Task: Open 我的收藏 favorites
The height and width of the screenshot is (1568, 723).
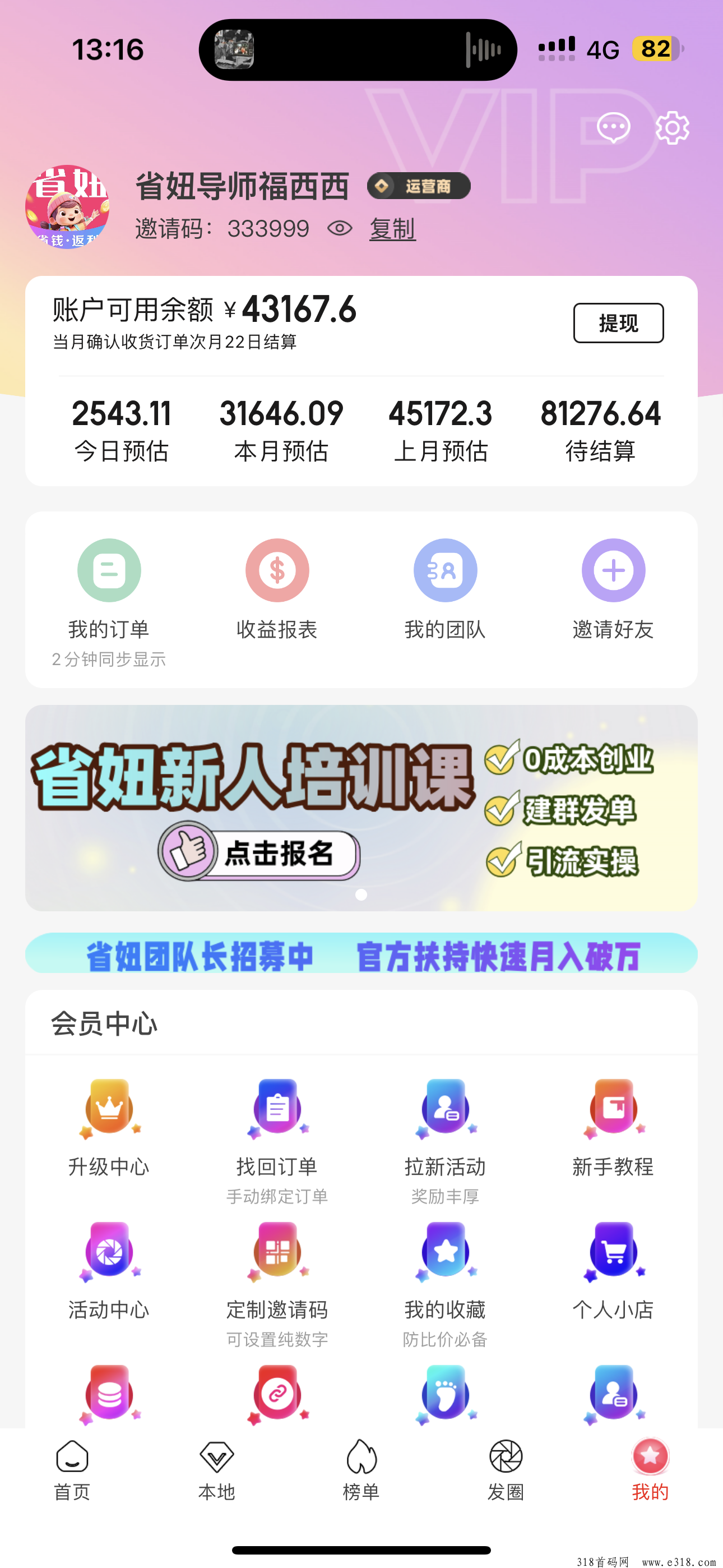Action: [x=445, y=1269]
